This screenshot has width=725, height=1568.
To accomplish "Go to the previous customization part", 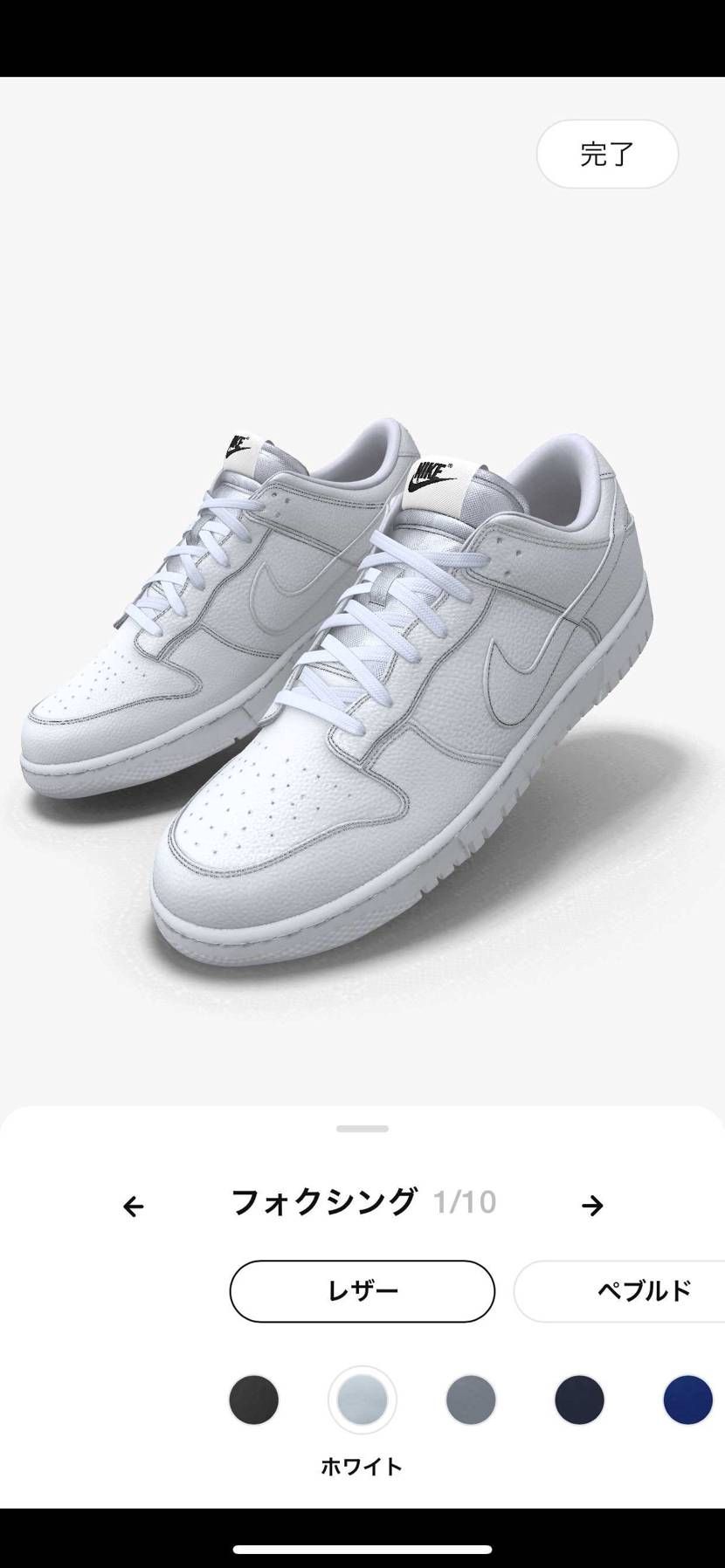I will coord(133,1206).
